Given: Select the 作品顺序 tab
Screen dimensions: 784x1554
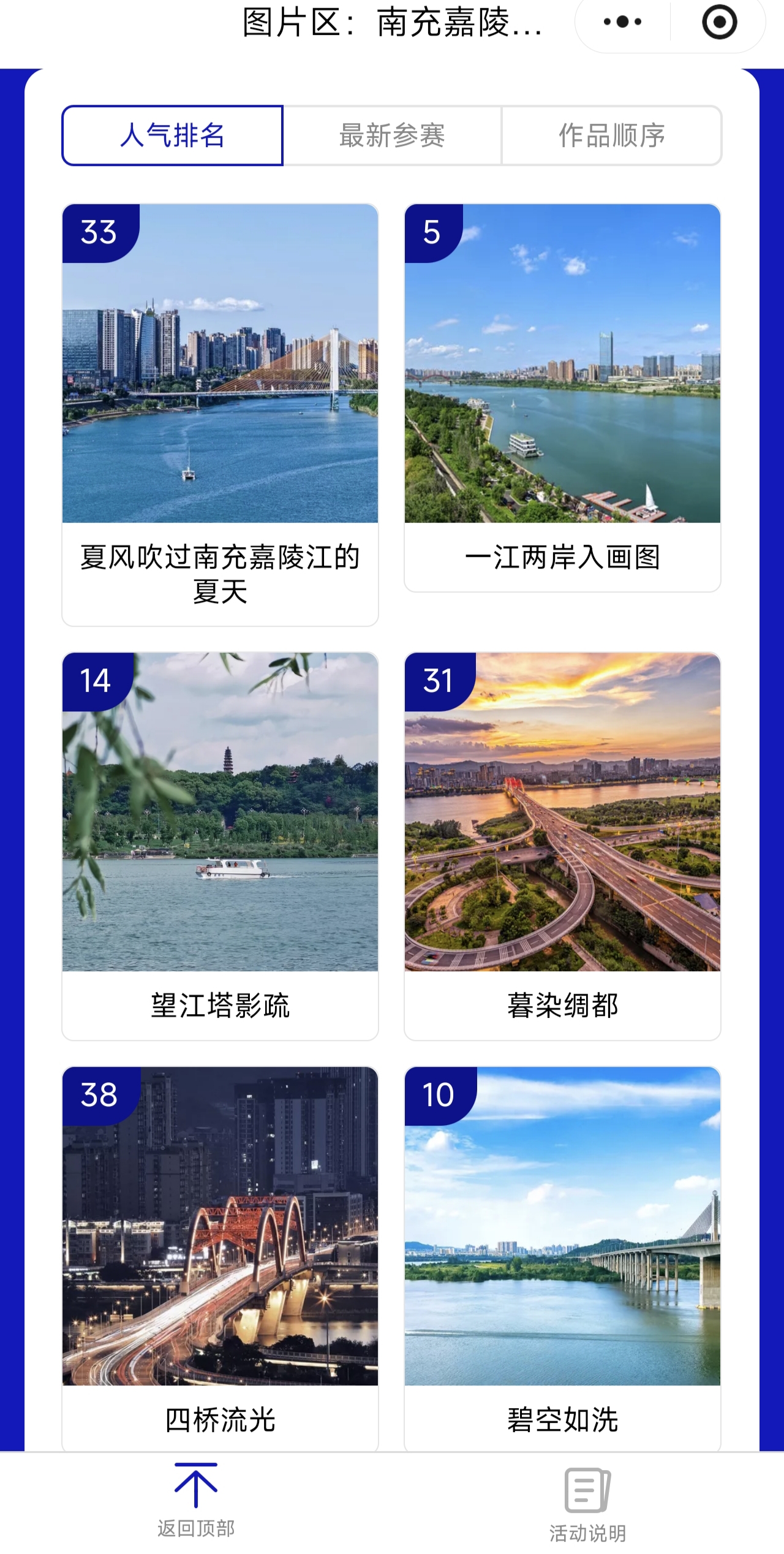Looking at the screenshot, I should click(x=611, y=135).
